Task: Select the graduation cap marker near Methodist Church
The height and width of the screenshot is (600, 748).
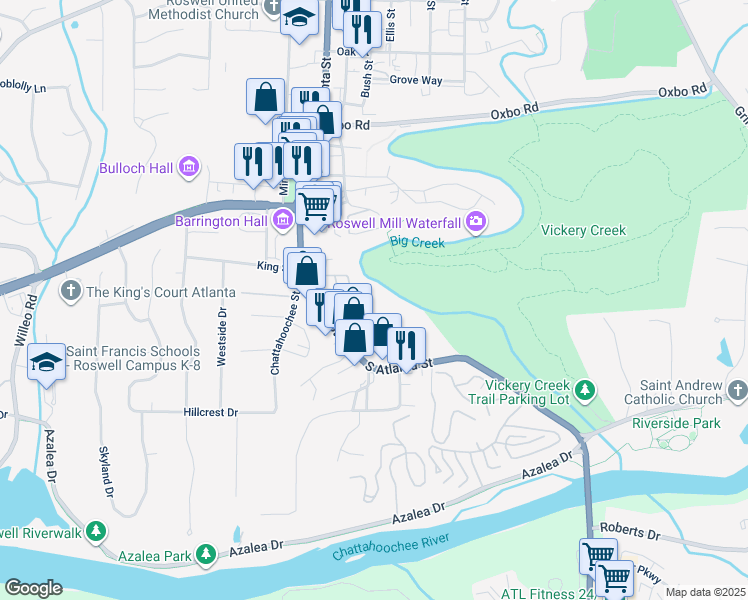Action: (299, 19)
